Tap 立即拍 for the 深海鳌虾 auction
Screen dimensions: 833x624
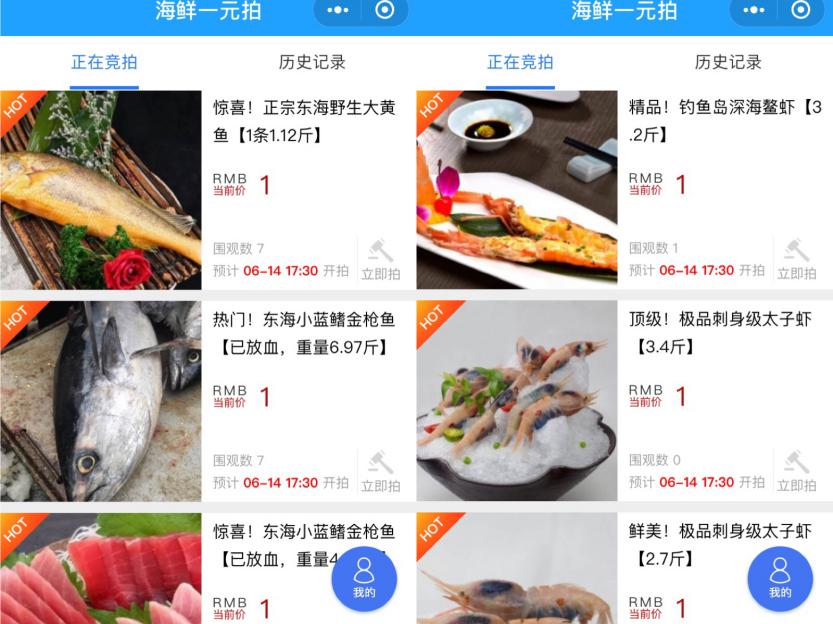tap(796, 260)
